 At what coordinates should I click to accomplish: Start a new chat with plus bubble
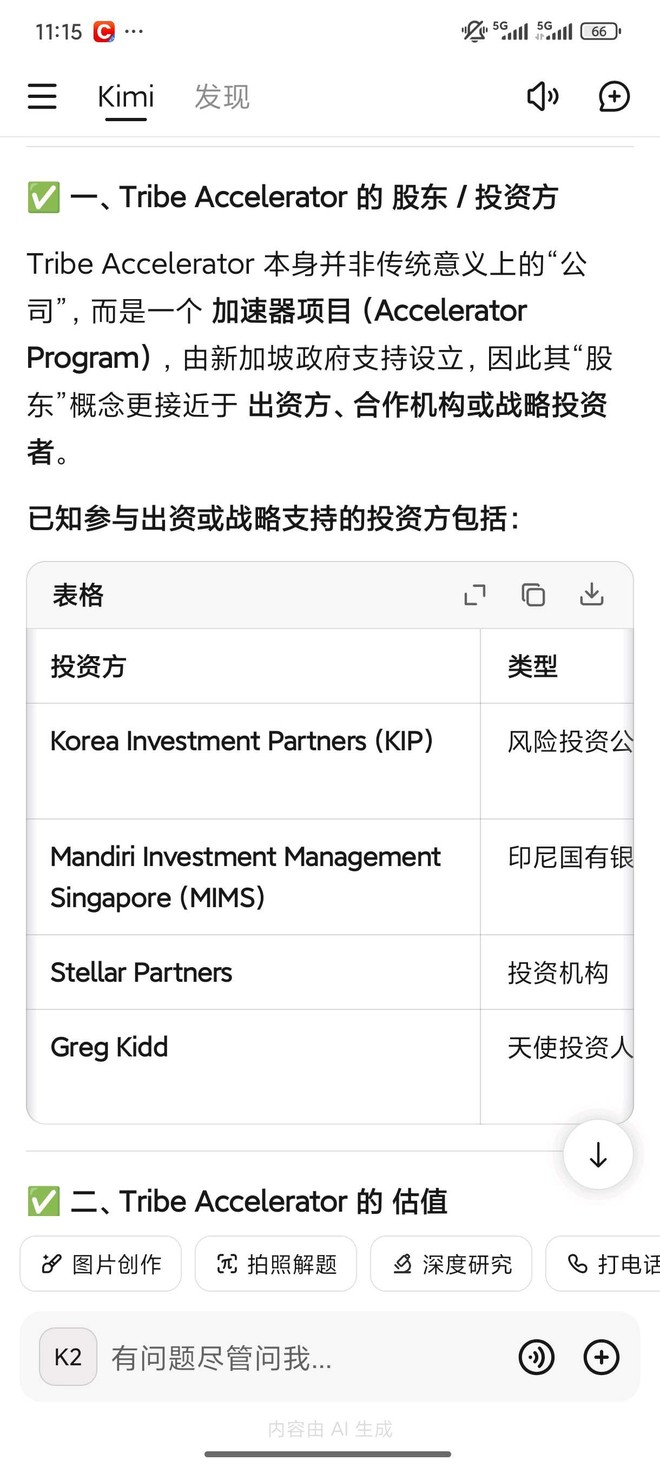tap(614, 96)
